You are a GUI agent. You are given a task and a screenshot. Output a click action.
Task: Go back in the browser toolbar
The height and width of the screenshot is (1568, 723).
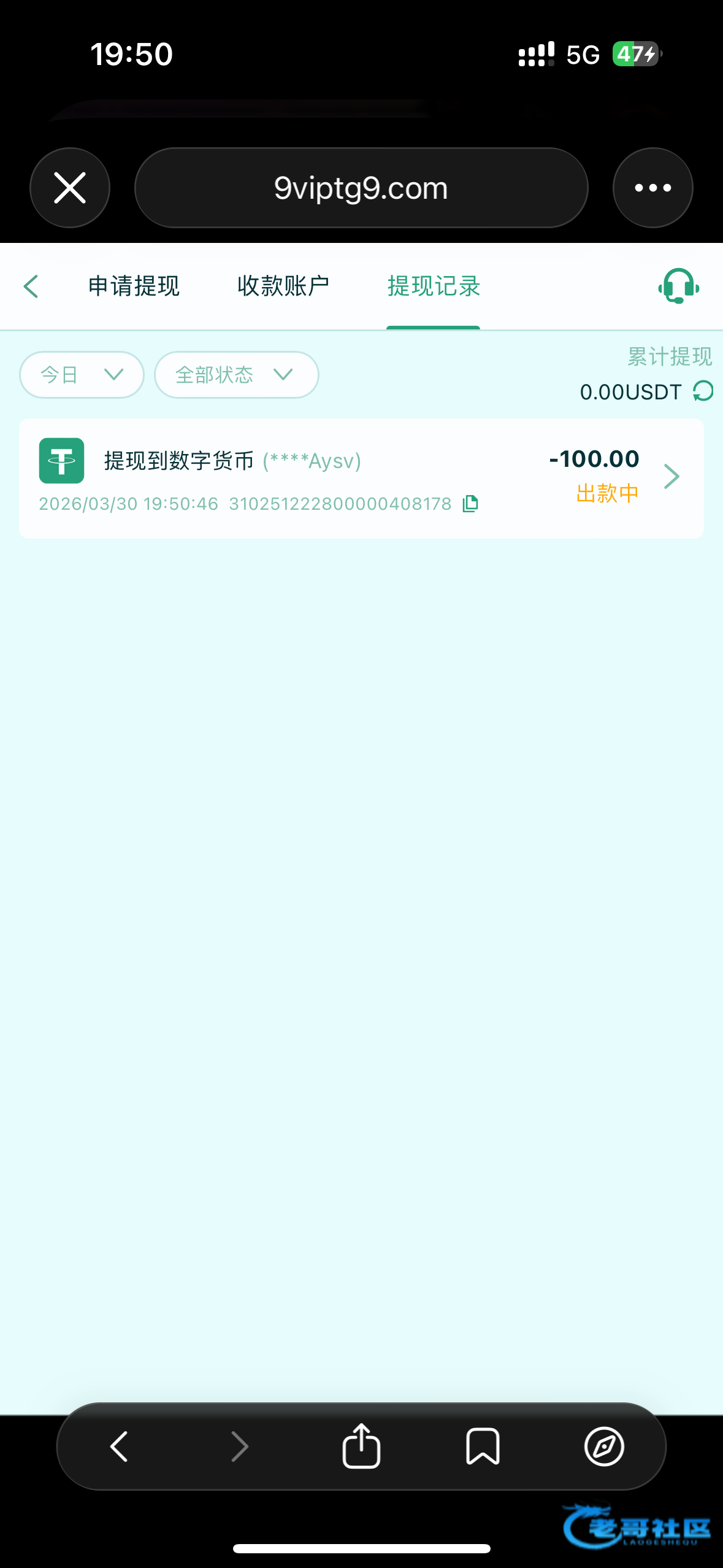(x=119, y=1447)
